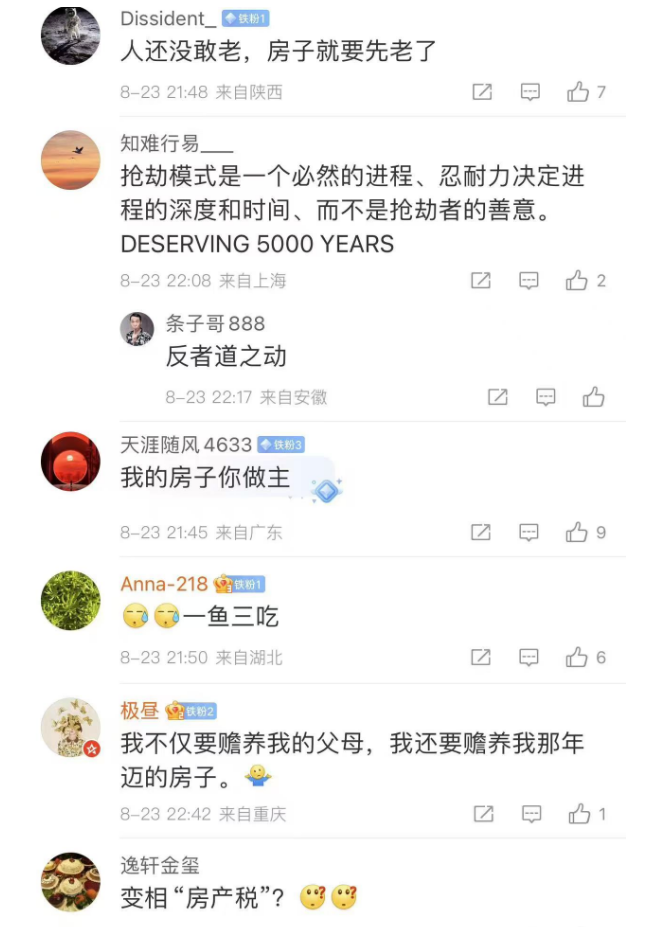
Task: Share Dissident_'s comment
Action: tap(482, 92)
